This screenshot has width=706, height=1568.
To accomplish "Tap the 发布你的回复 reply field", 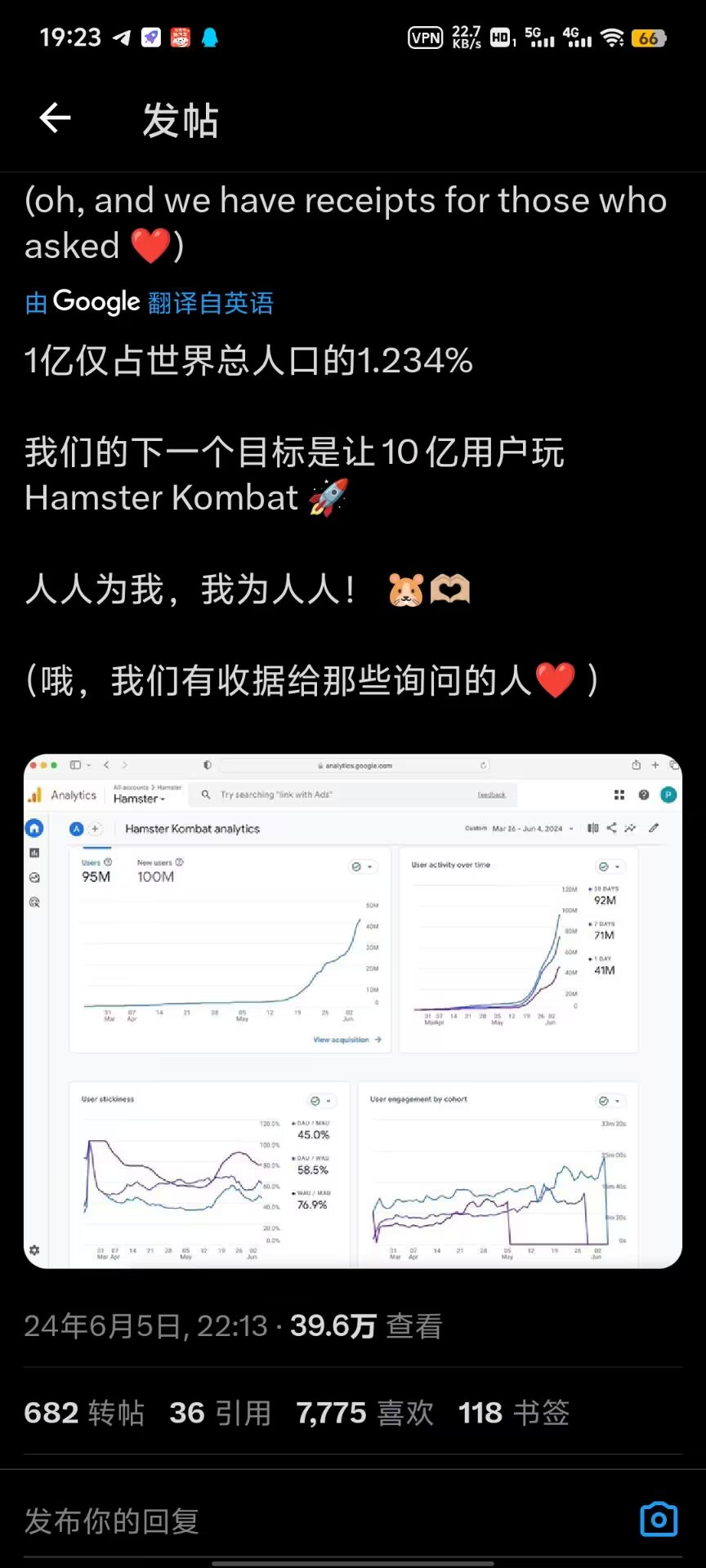I will pos(245,1521).
